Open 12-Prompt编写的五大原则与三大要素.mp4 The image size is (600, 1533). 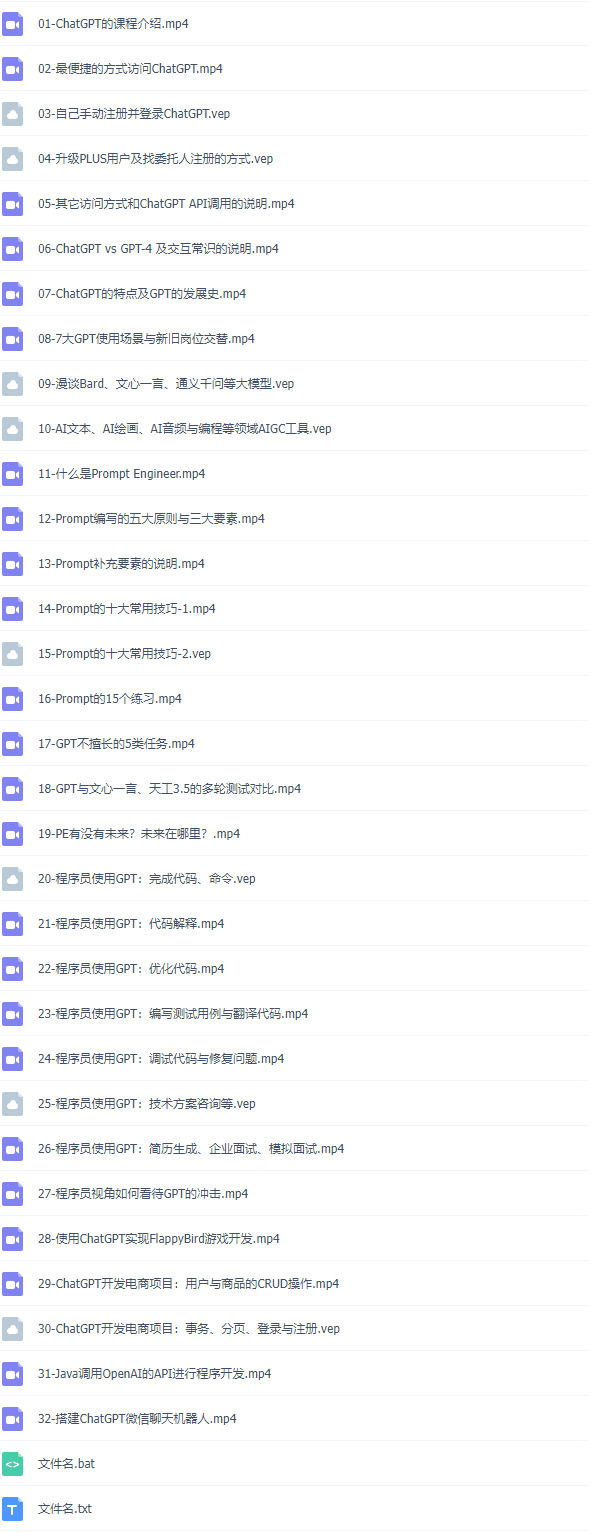[x=151, y=519]
